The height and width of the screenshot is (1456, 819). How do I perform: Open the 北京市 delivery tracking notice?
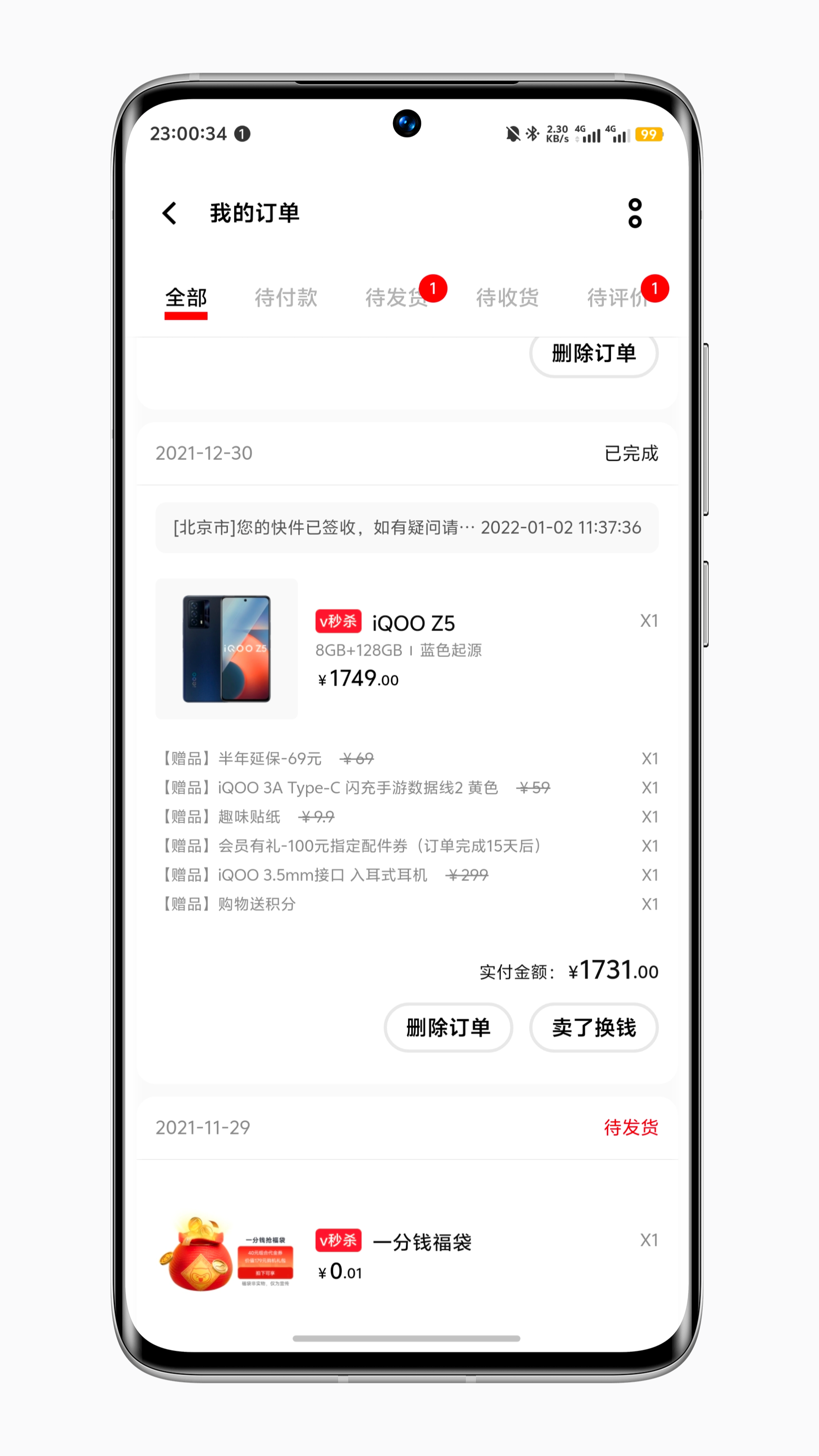coord(407,528)
